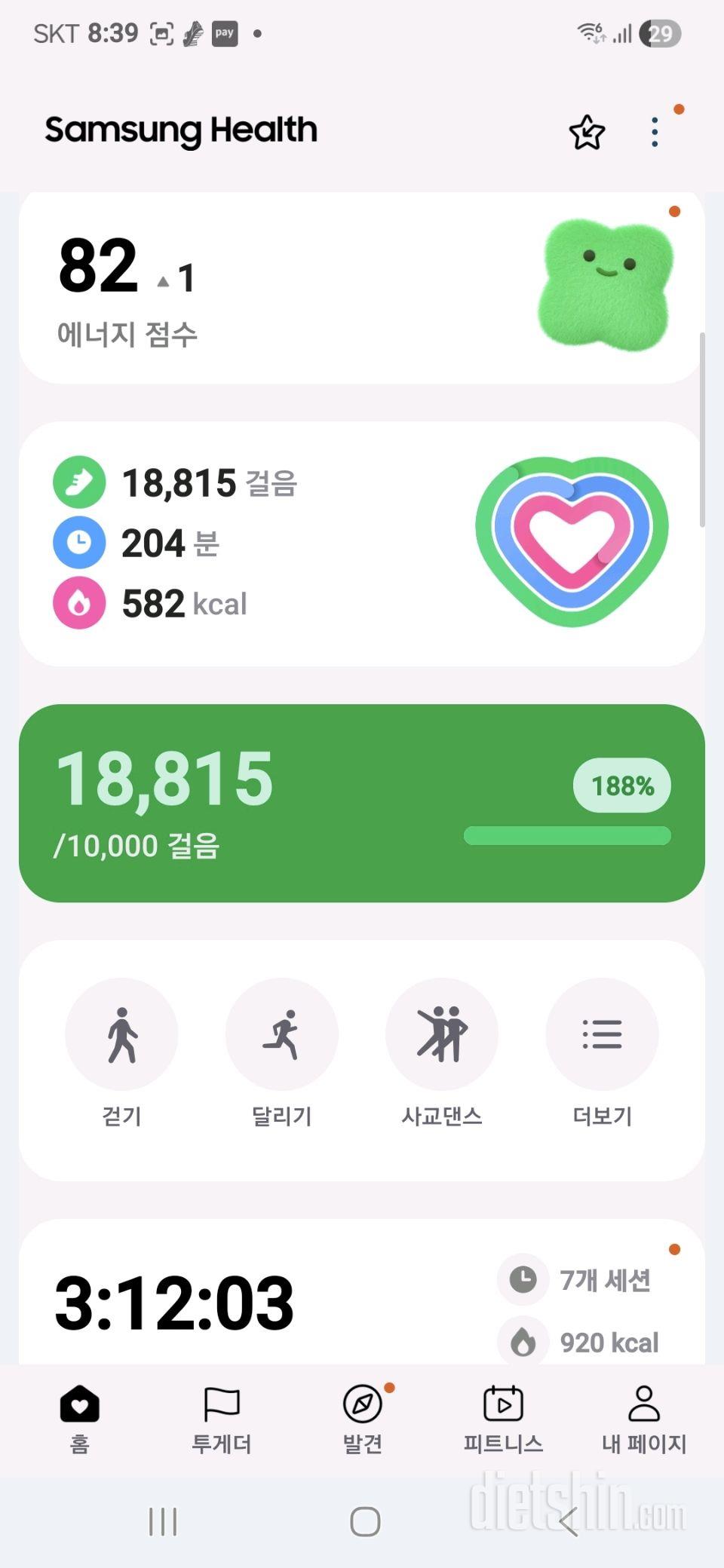Open the three-dot overflow menu

pos(655,130)
